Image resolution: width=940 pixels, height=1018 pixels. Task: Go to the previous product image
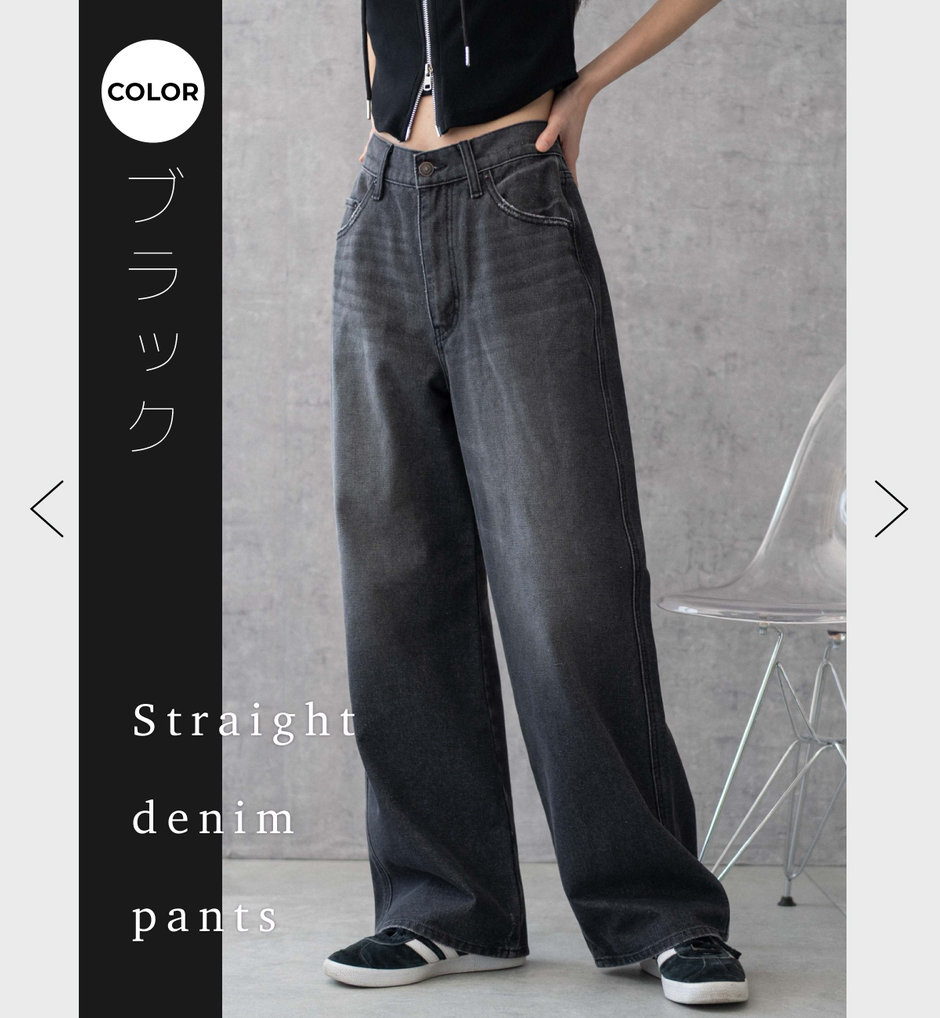pos(47,508)
